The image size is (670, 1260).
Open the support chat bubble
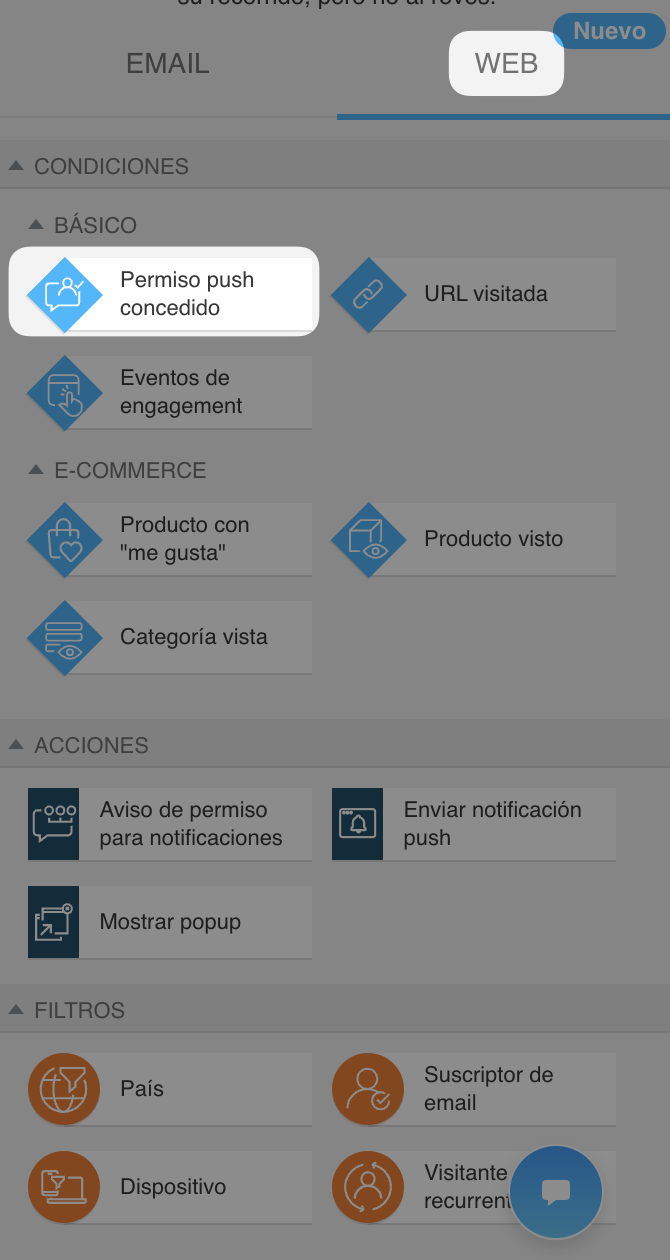(x=556, y=1192)
